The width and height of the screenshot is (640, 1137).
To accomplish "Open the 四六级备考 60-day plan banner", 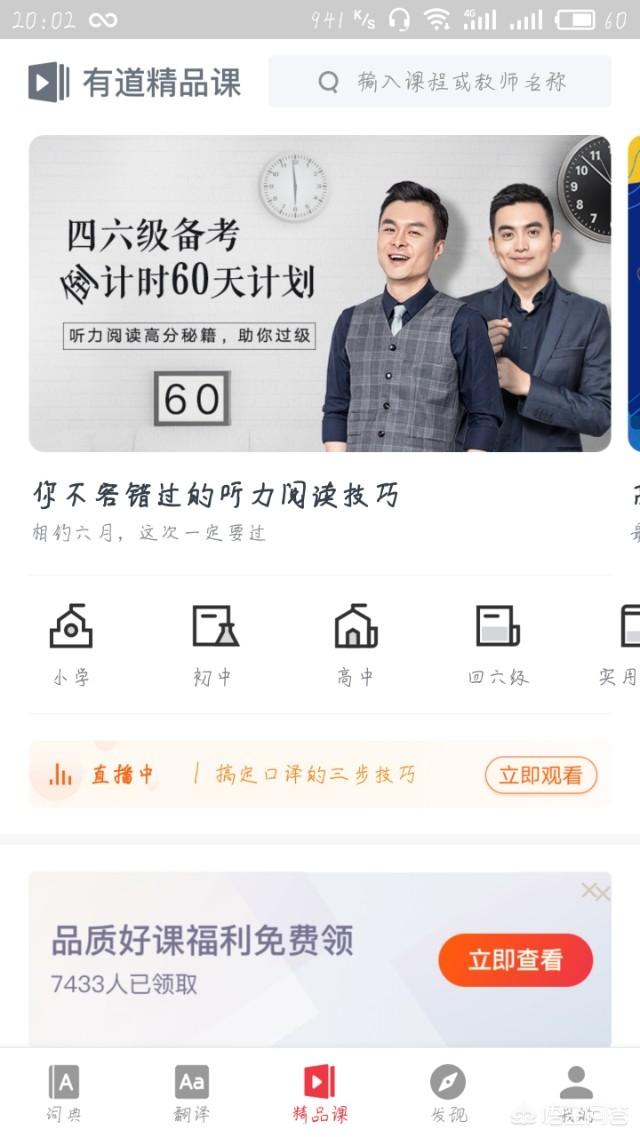I will tap(320, 294).
